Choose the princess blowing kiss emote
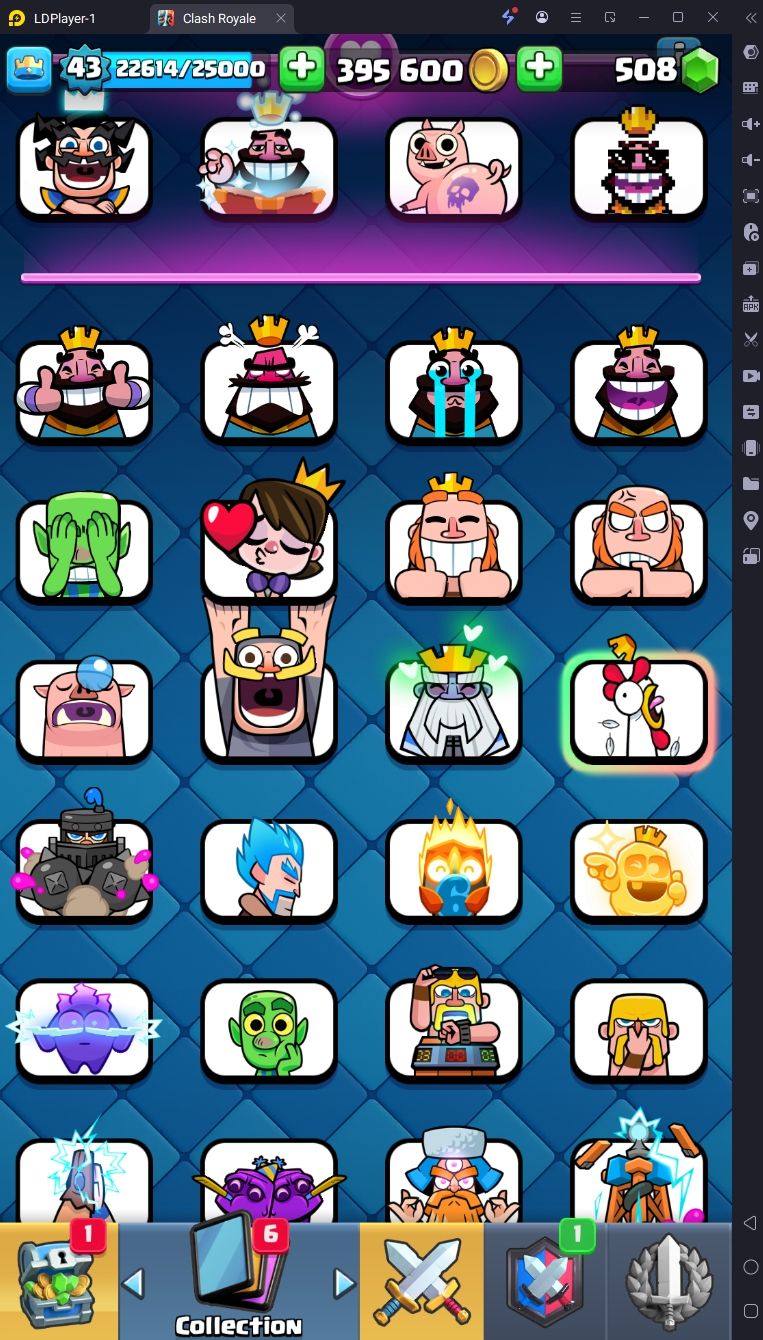Viewport: 763px width, 1340px height. [269, 545]
